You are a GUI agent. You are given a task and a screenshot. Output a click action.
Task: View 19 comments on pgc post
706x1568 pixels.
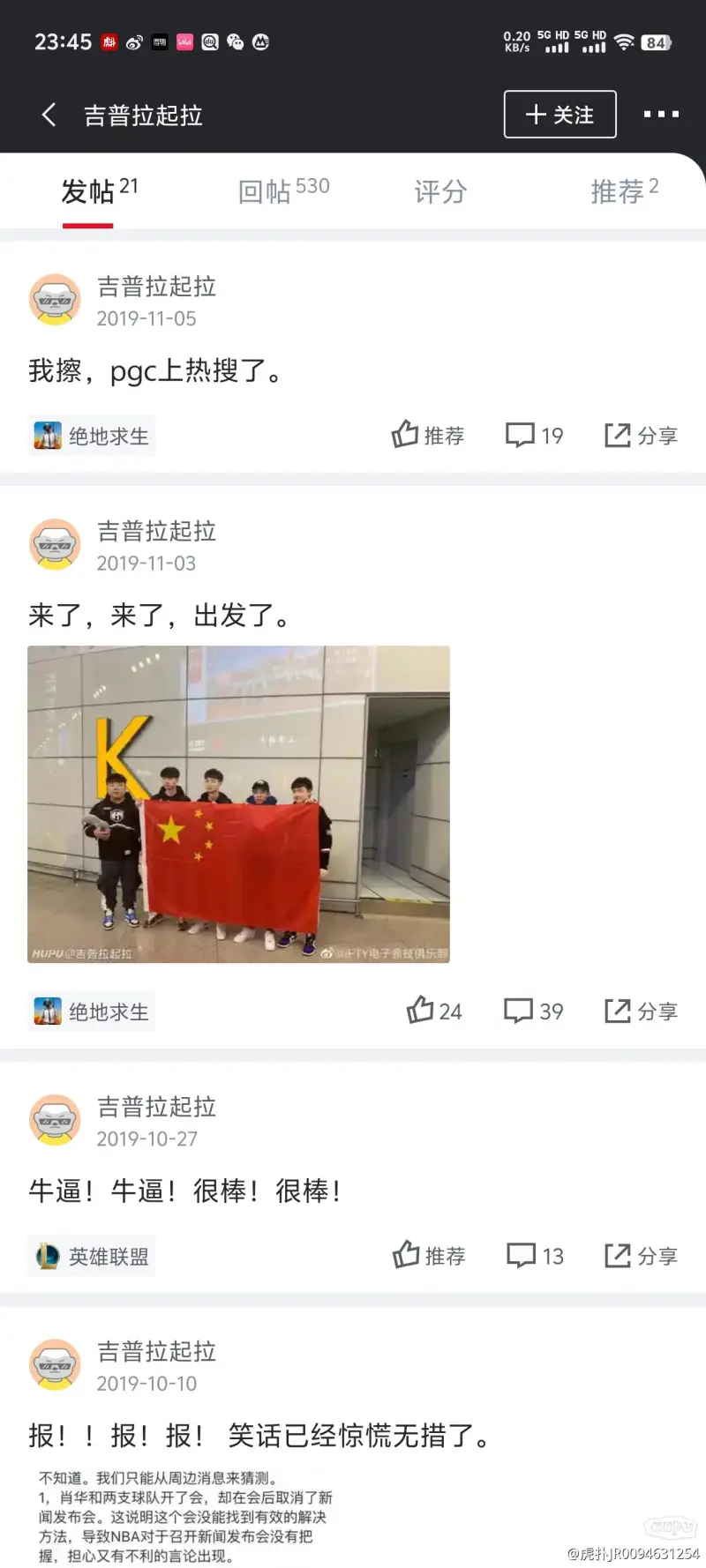(535, 436)
